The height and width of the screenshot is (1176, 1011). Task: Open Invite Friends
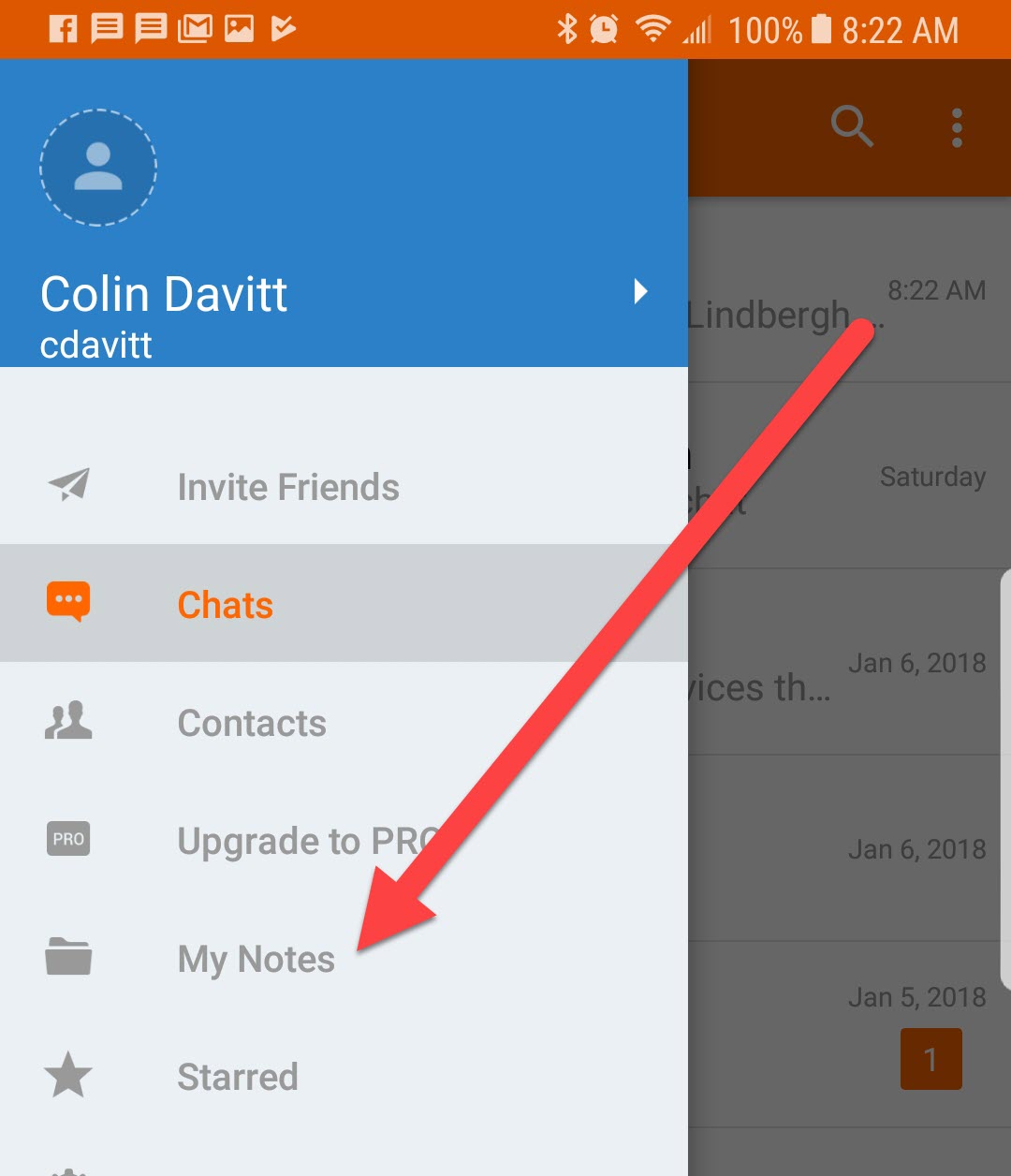point(287,487)
